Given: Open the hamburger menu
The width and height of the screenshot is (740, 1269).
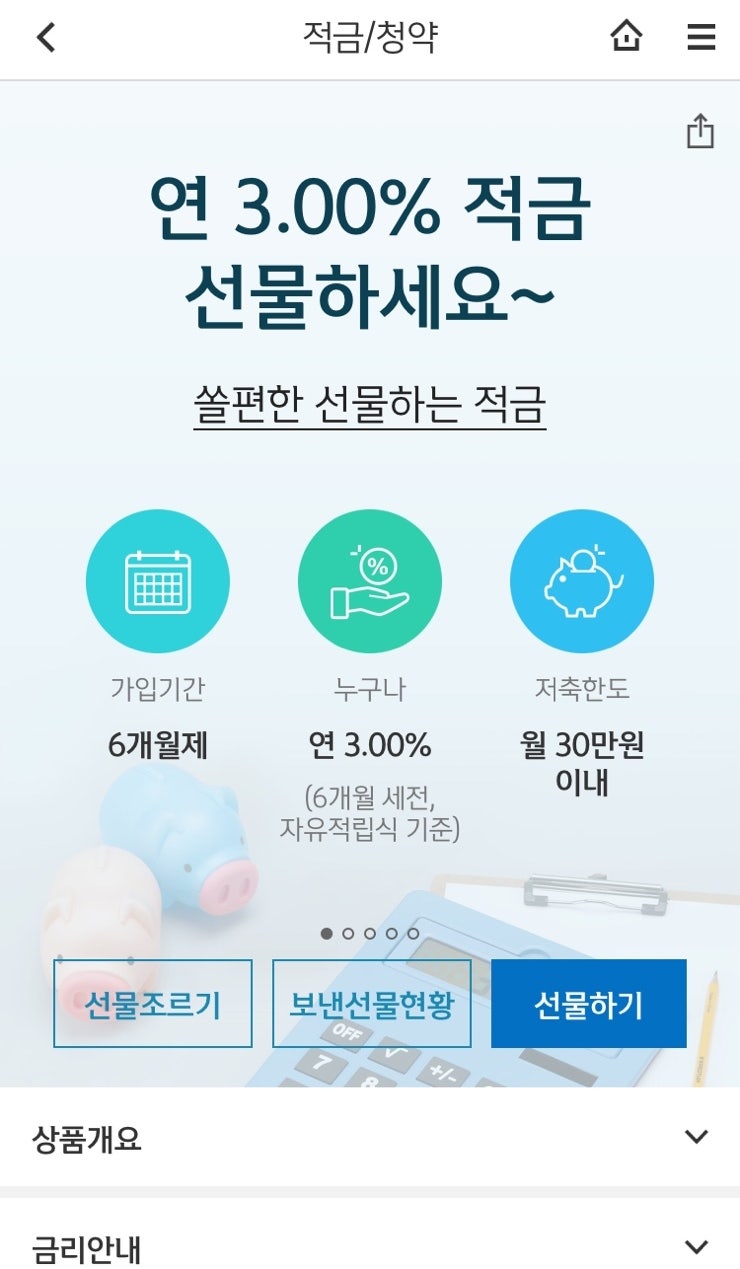Looking at the screenshot, I should pyautogui.click(x=701, y=38).
